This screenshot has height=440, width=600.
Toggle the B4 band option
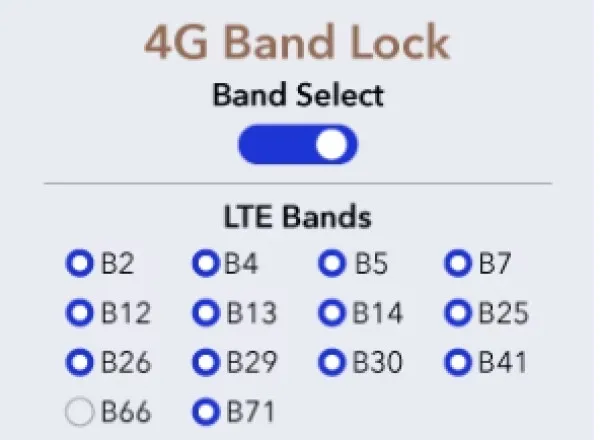coord(206,264)
